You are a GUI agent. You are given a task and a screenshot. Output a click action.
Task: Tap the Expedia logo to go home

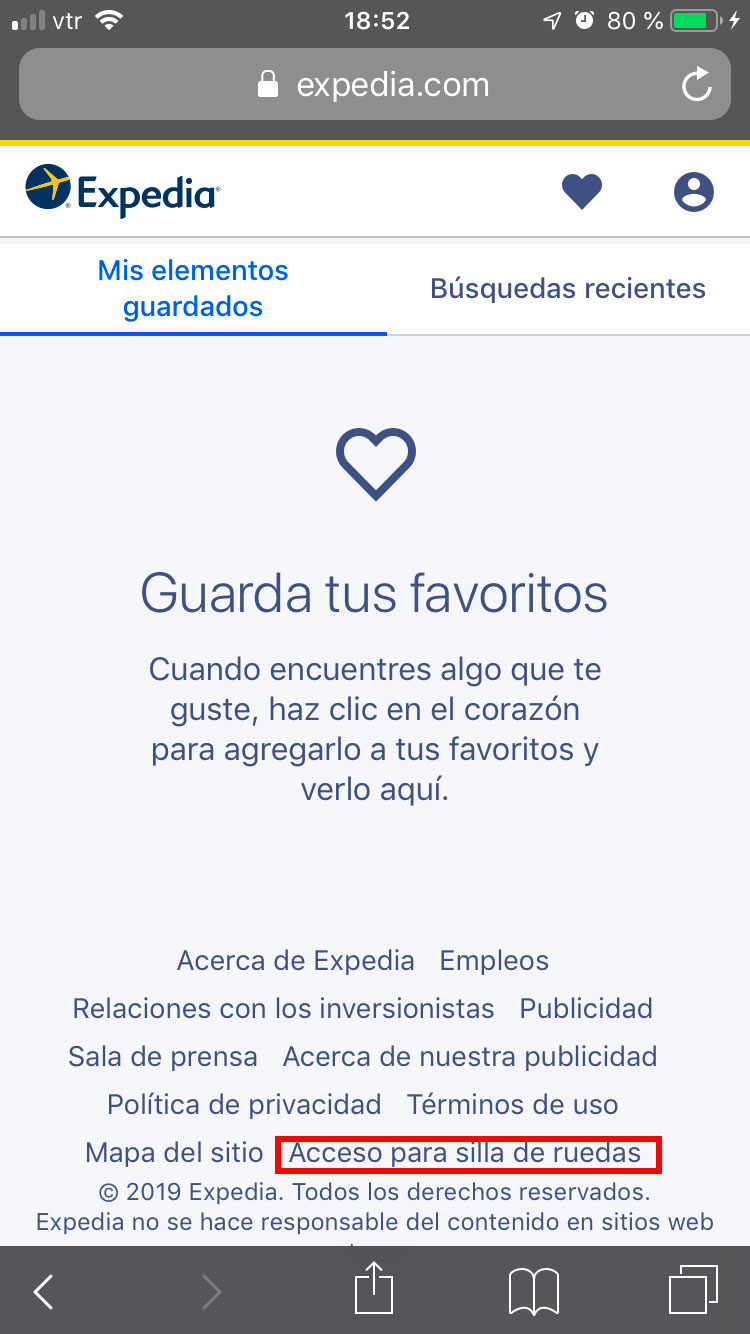[122, 191]
